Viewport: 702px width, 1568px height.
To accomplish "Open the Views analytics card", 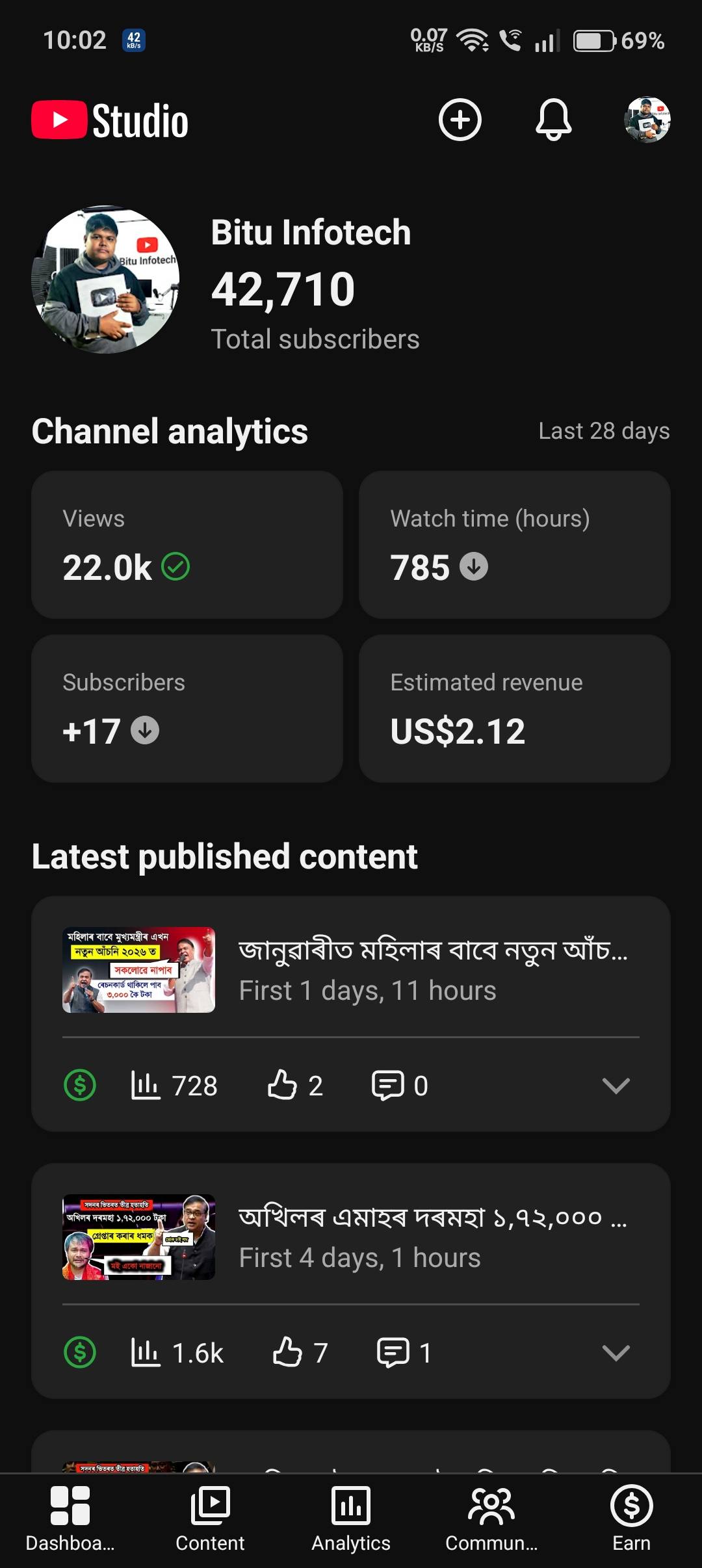I will [187, 545].
